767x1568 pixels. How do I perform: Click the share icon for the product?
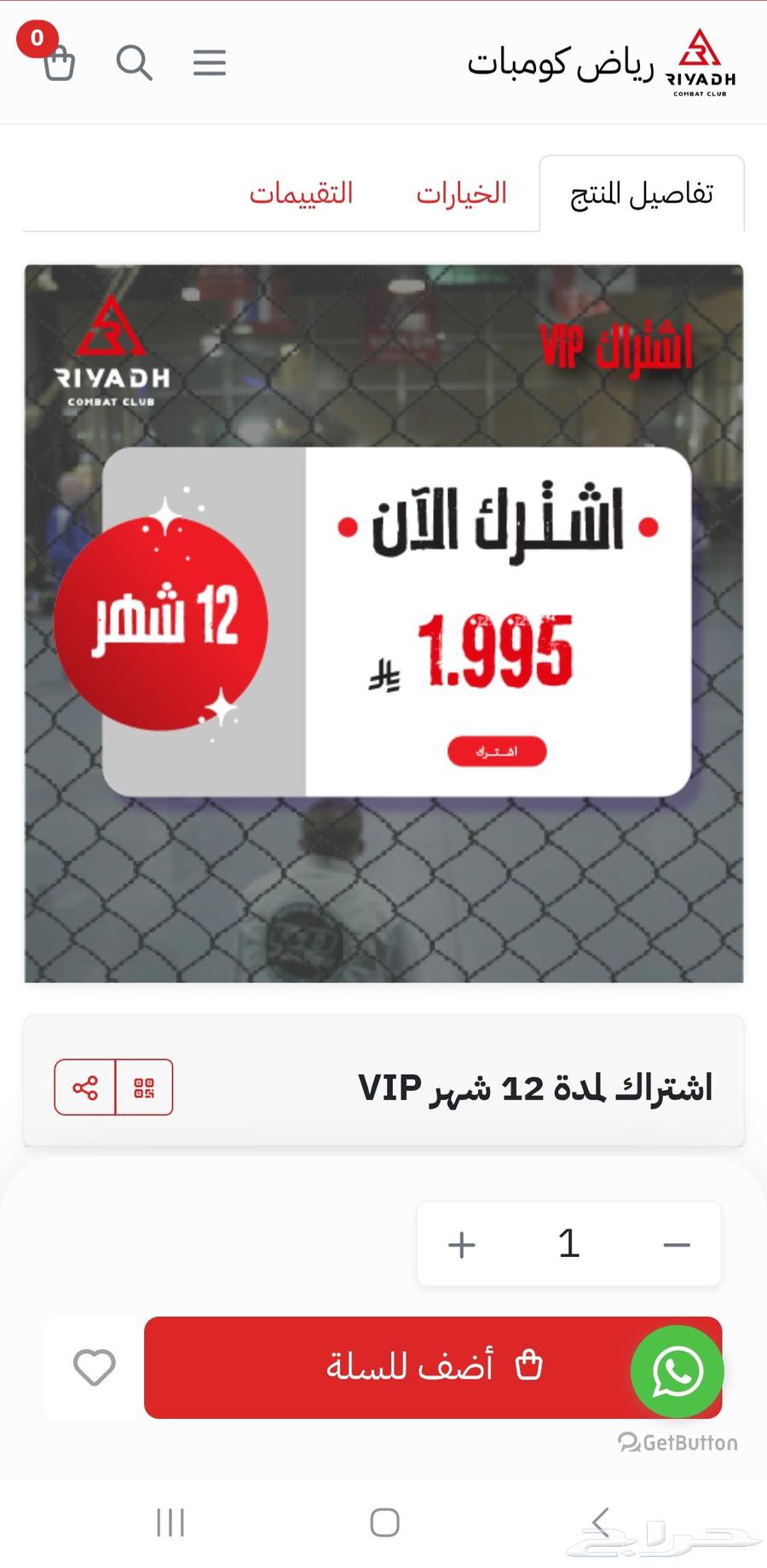coord(84,1087)
